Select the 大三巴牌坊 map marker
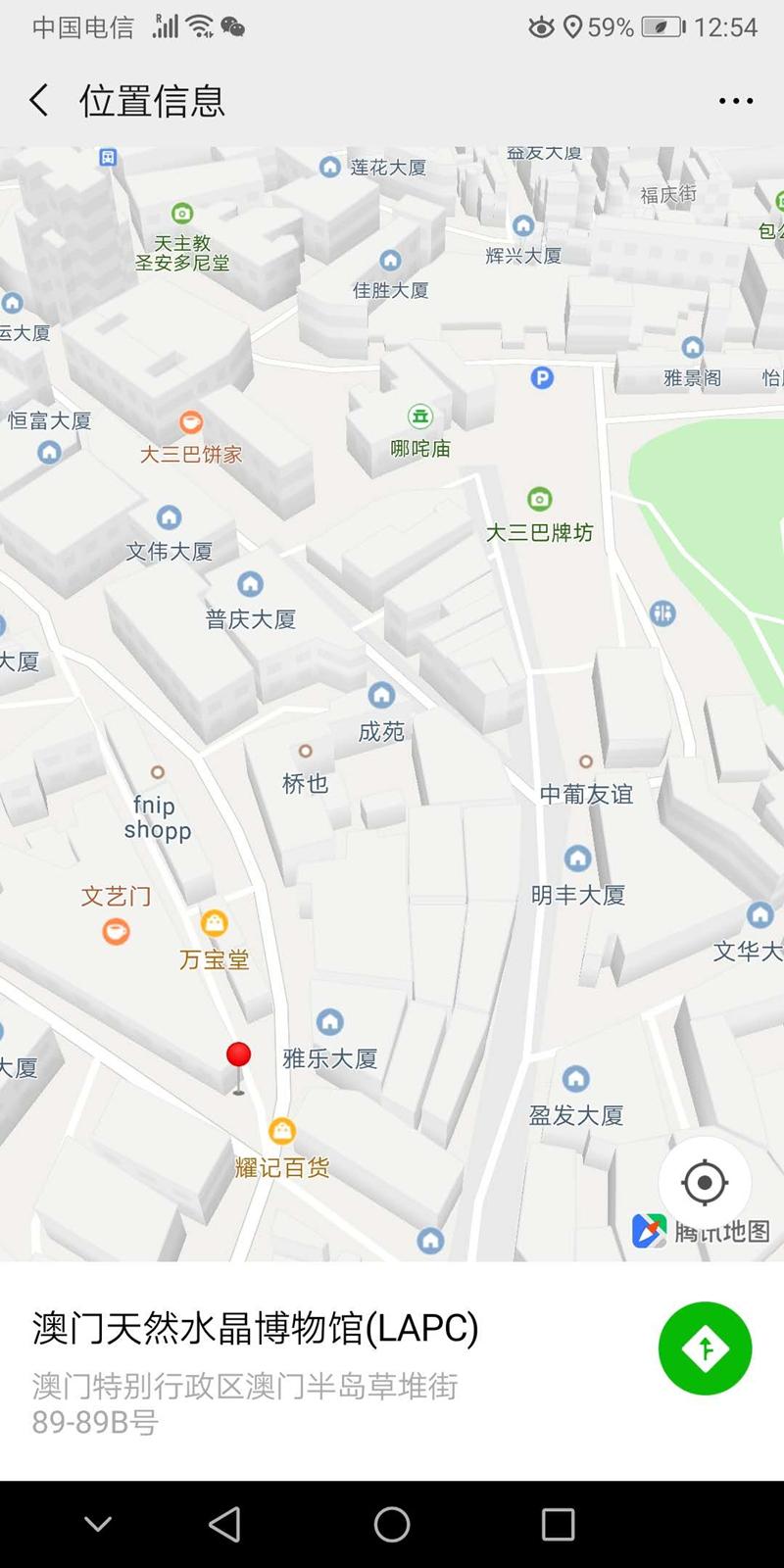The image size is (784, 1568). pos(539,500)
